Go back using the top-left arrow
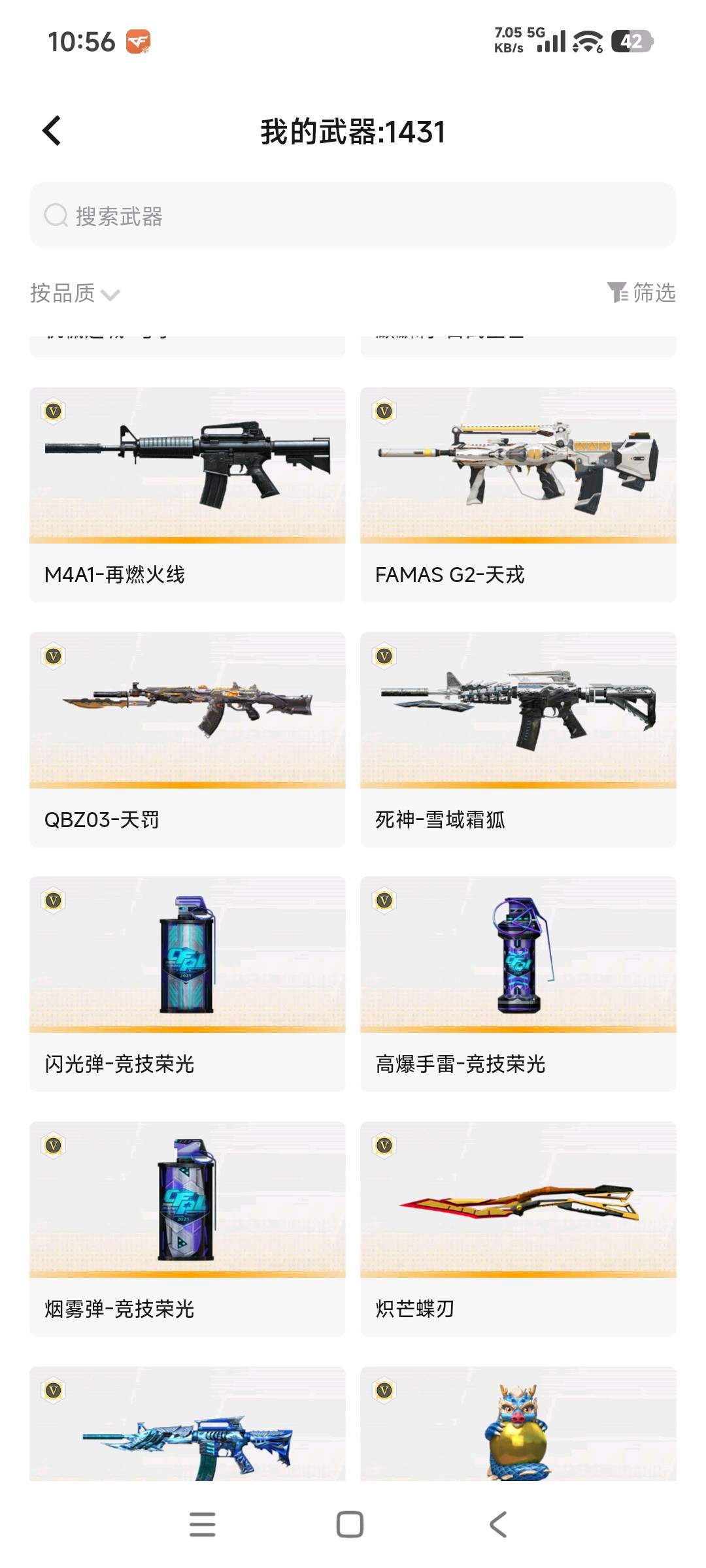 [x=52, y=131]
